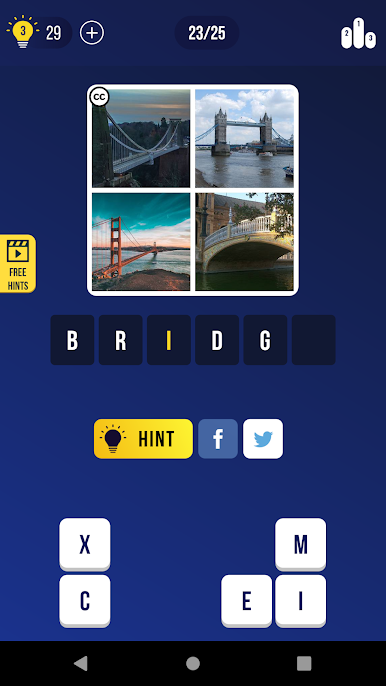Go back using the system back button
This screenshot has height=686, width=386.
tap(81, 663)
